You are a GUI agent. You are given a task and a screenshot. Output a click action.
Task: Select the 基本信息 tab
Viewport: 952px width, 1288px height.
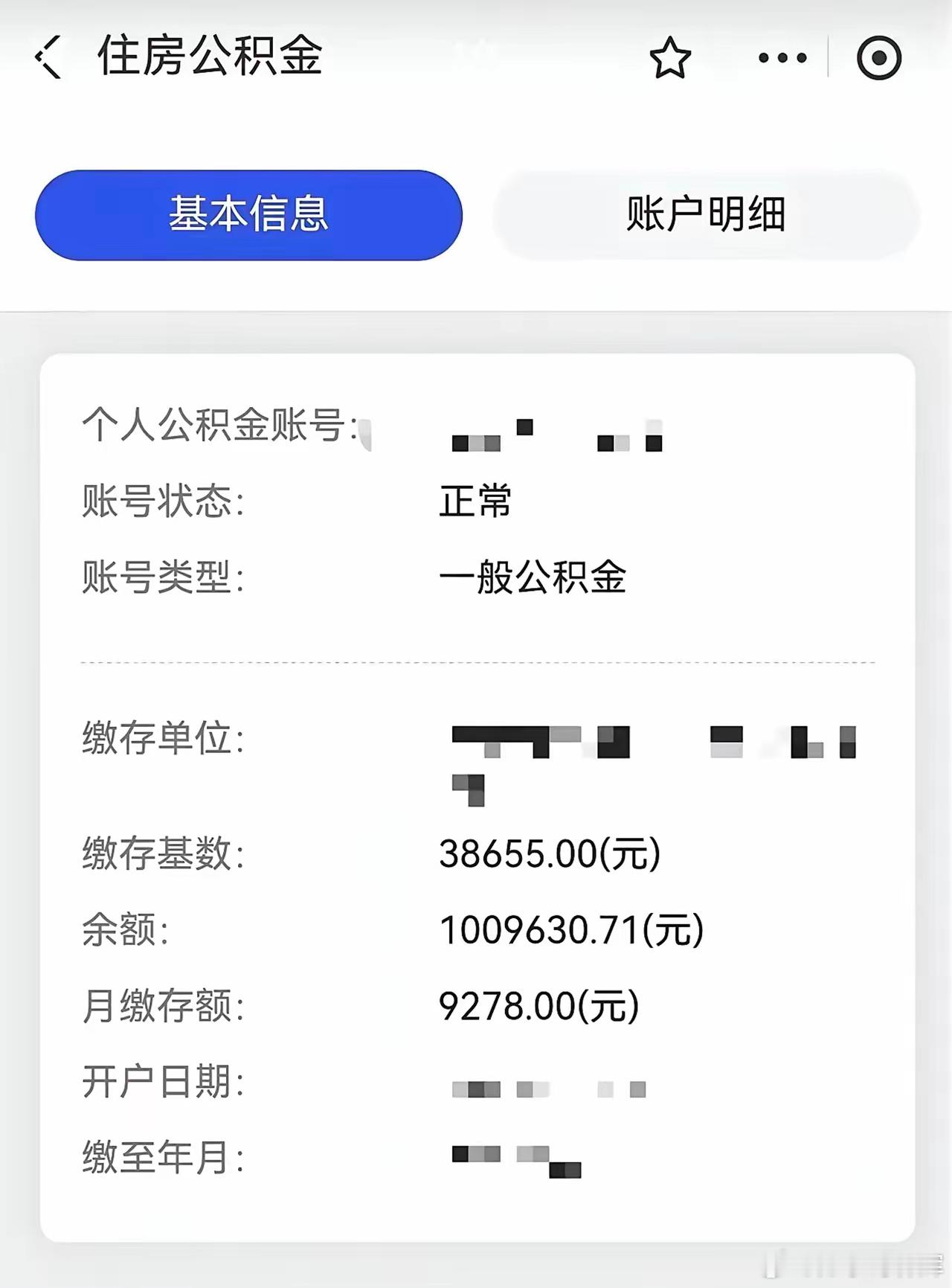(x=249, y=214)
